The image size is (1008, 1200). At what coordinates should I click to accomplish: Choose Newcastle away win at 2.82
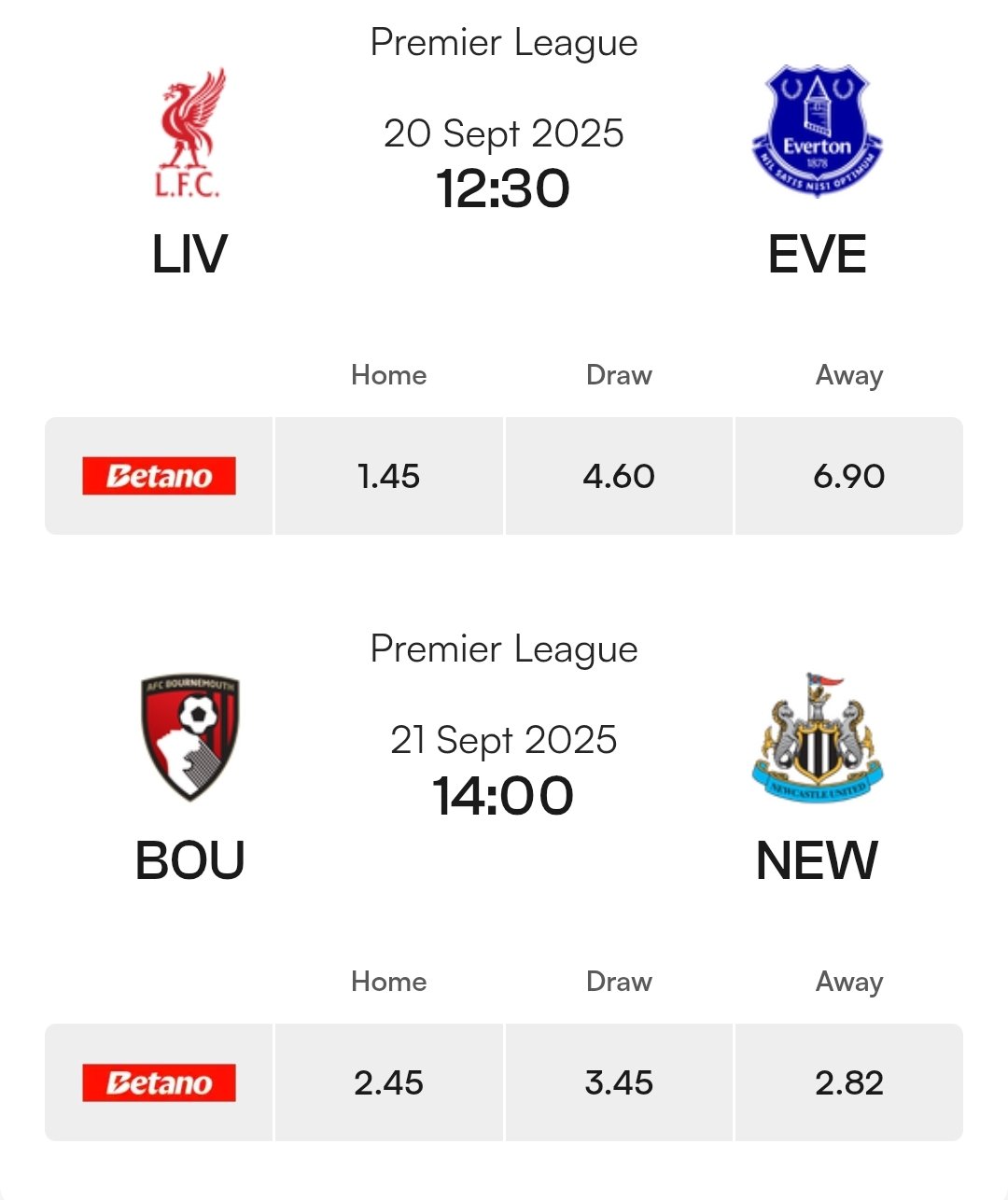(848, 1082)
